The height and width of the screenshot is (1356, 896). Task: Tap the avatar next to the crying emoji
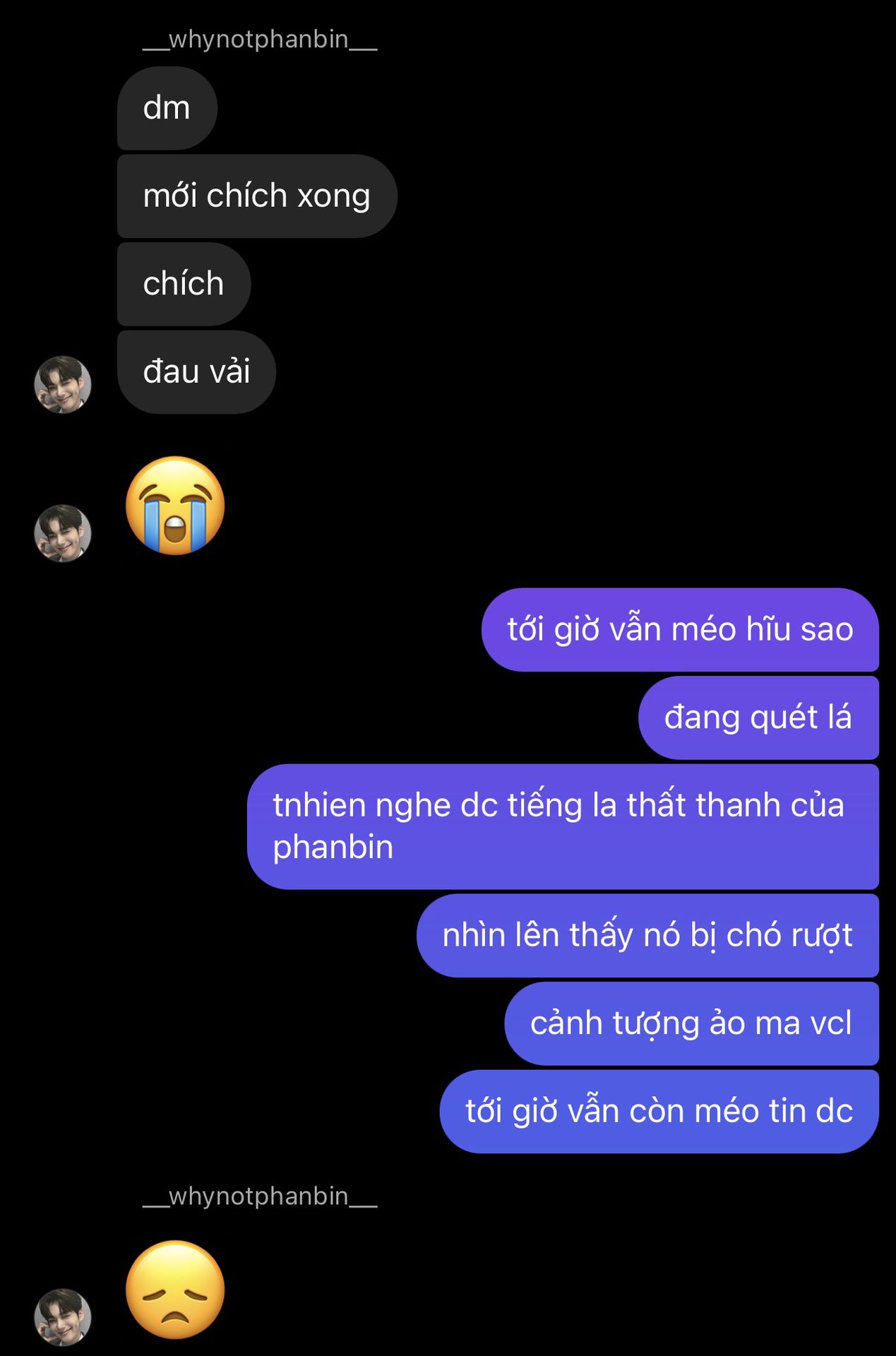pyautogui.click(x=63, y=533)
